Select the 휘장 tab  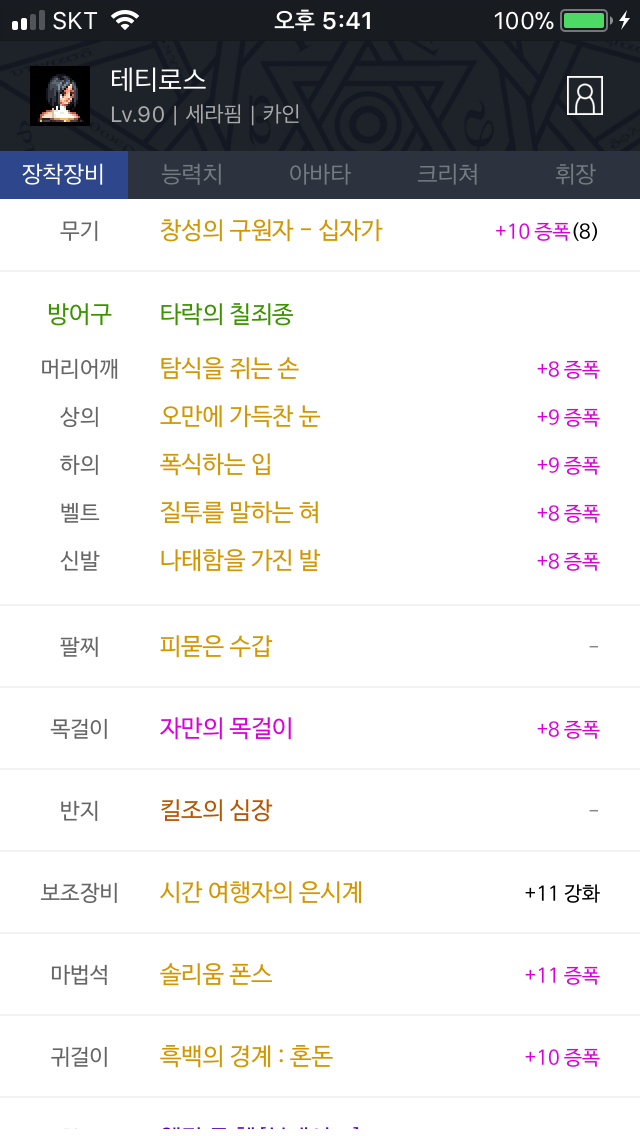click(x=575, y=175)
